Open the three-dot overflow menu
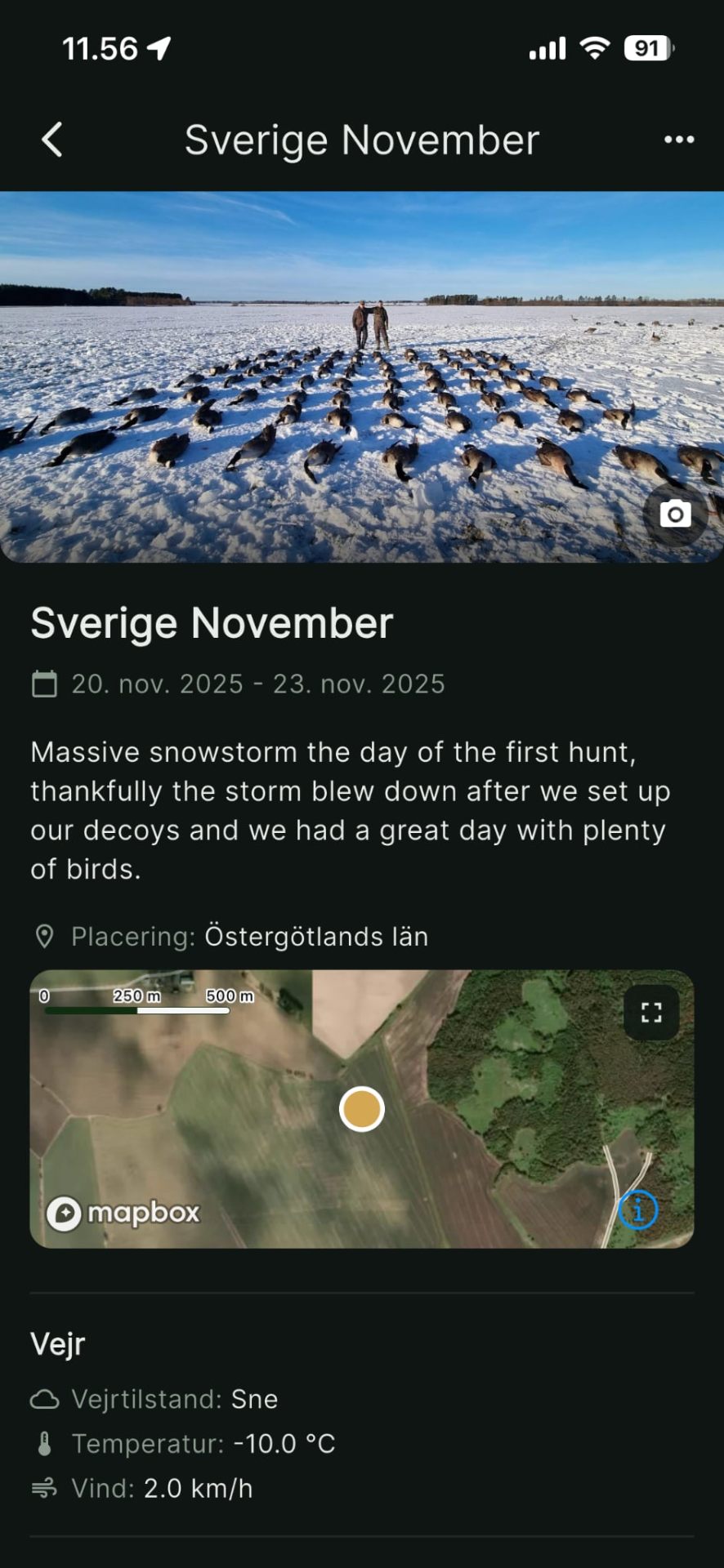 coord(679,139)
